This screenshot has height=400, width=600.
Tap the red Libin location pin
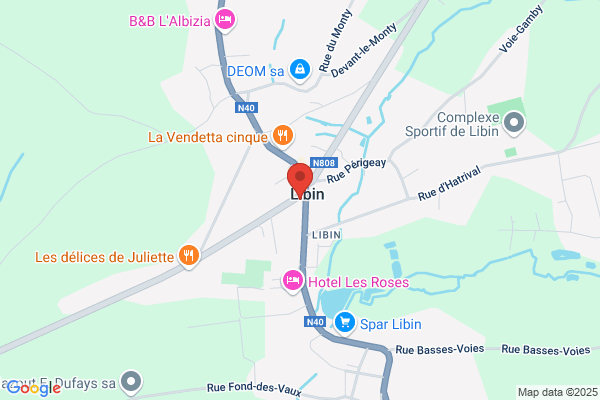point(300,180)
